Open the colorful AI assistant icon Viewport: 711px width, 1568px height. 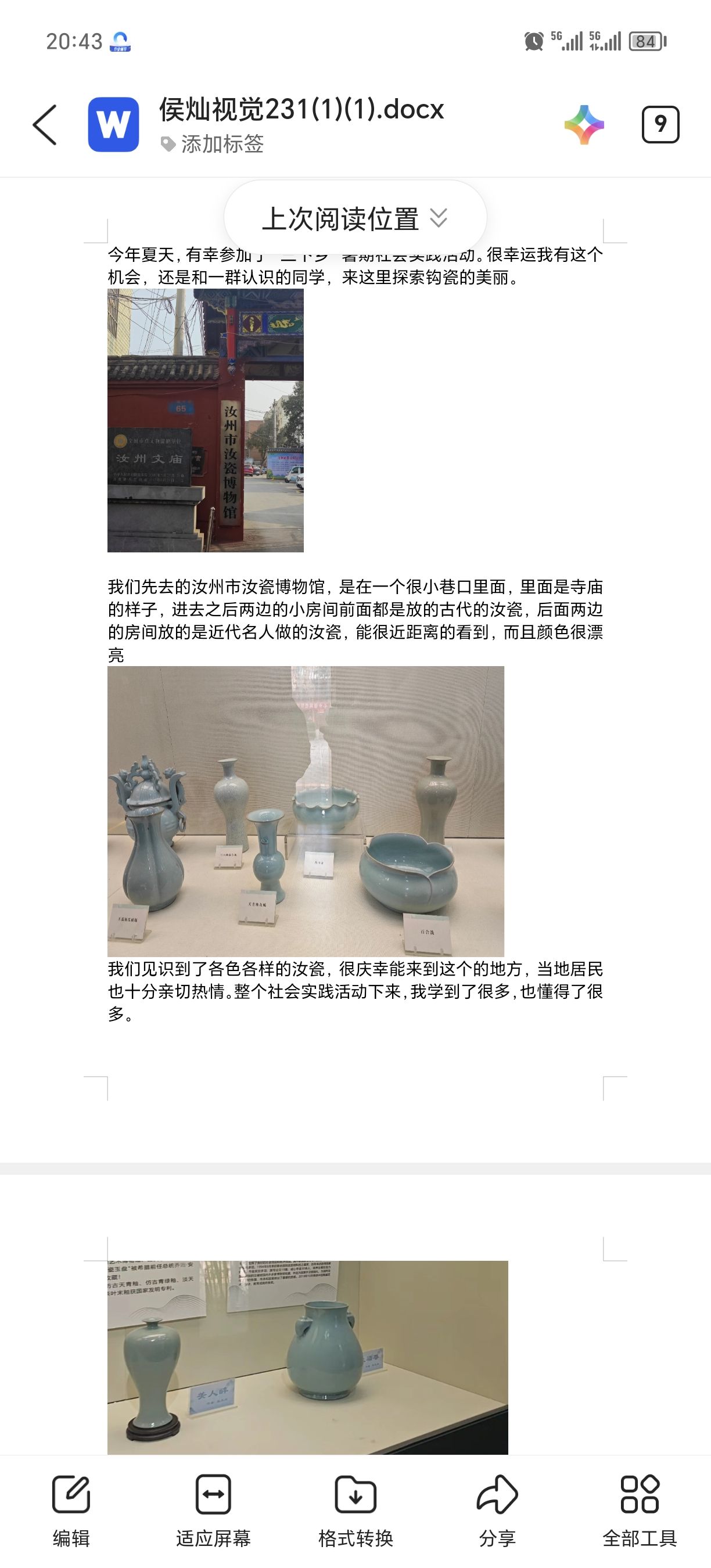584,125
